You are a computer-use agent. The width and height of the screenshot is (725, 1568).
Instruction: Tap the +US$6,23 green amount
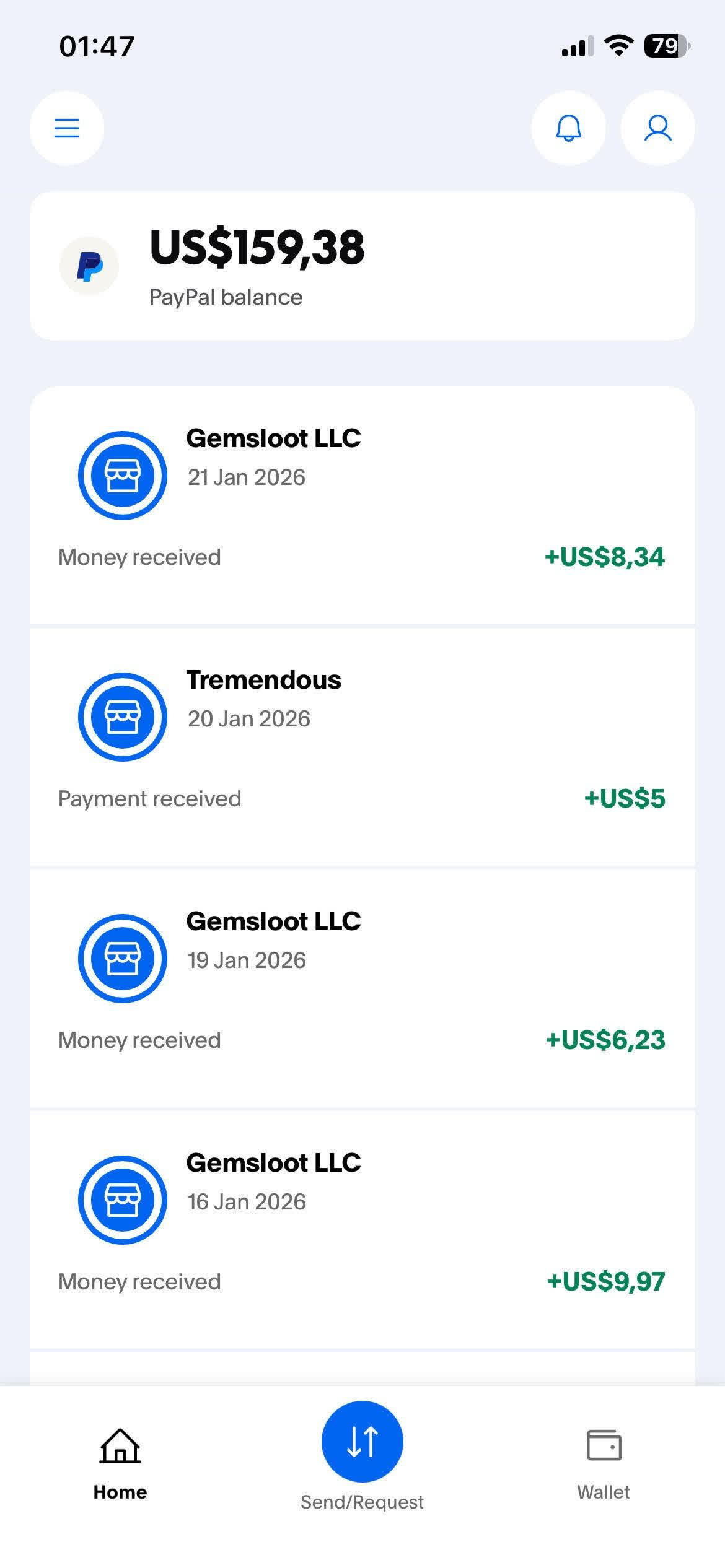click(x=607, y=1040)
